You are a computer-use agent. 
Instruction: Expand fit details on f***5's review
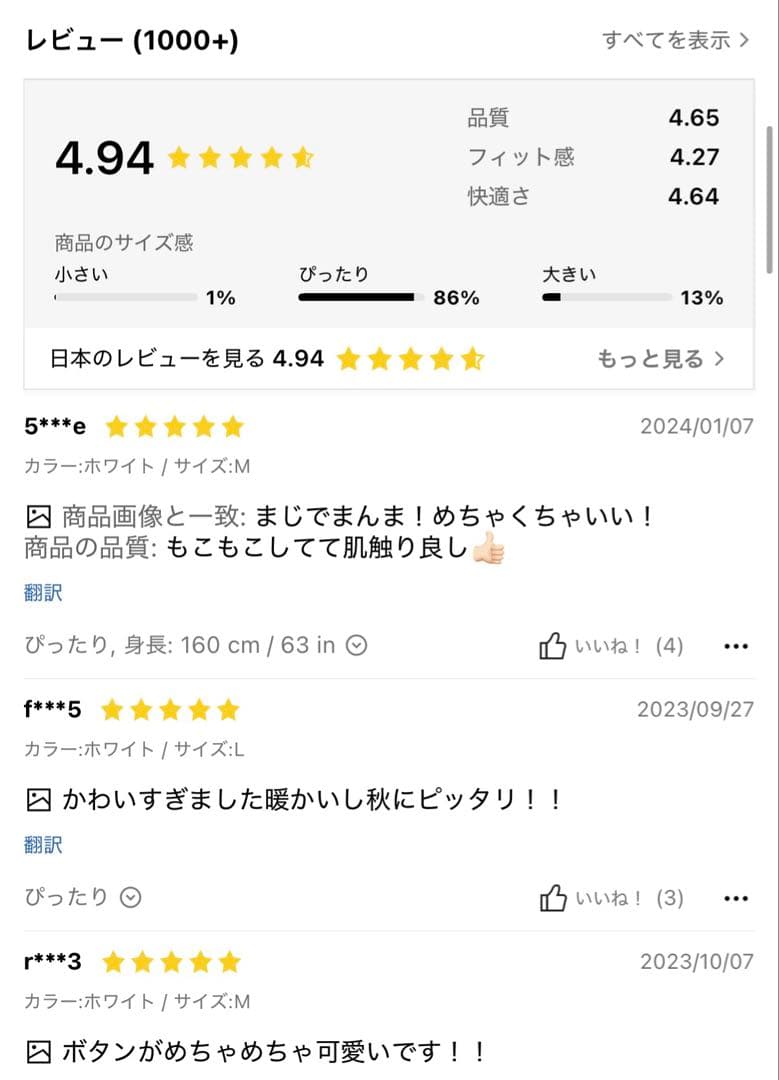131,898
